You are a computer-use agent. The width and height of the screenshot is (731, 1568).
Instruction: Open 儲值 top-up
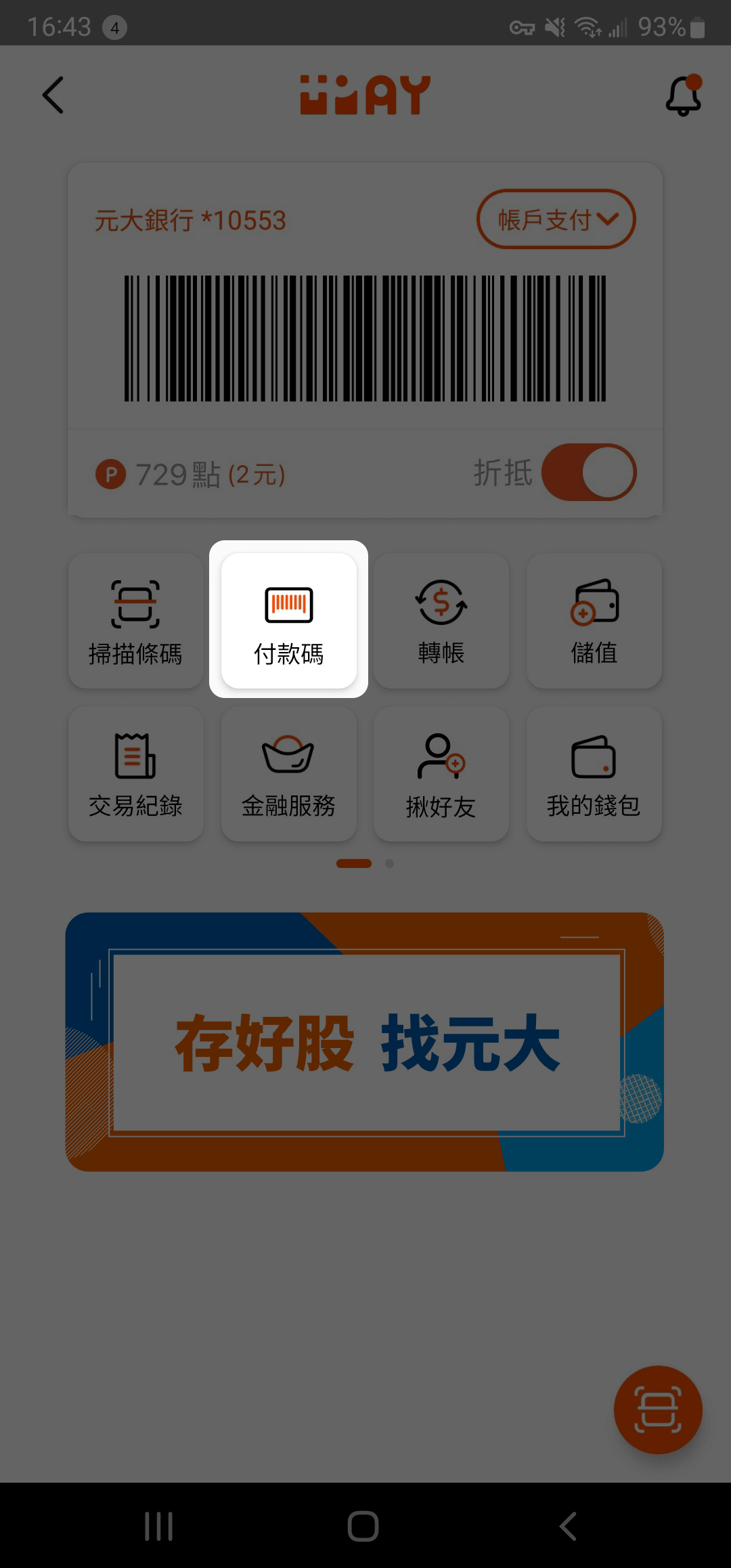coord(594,621)
